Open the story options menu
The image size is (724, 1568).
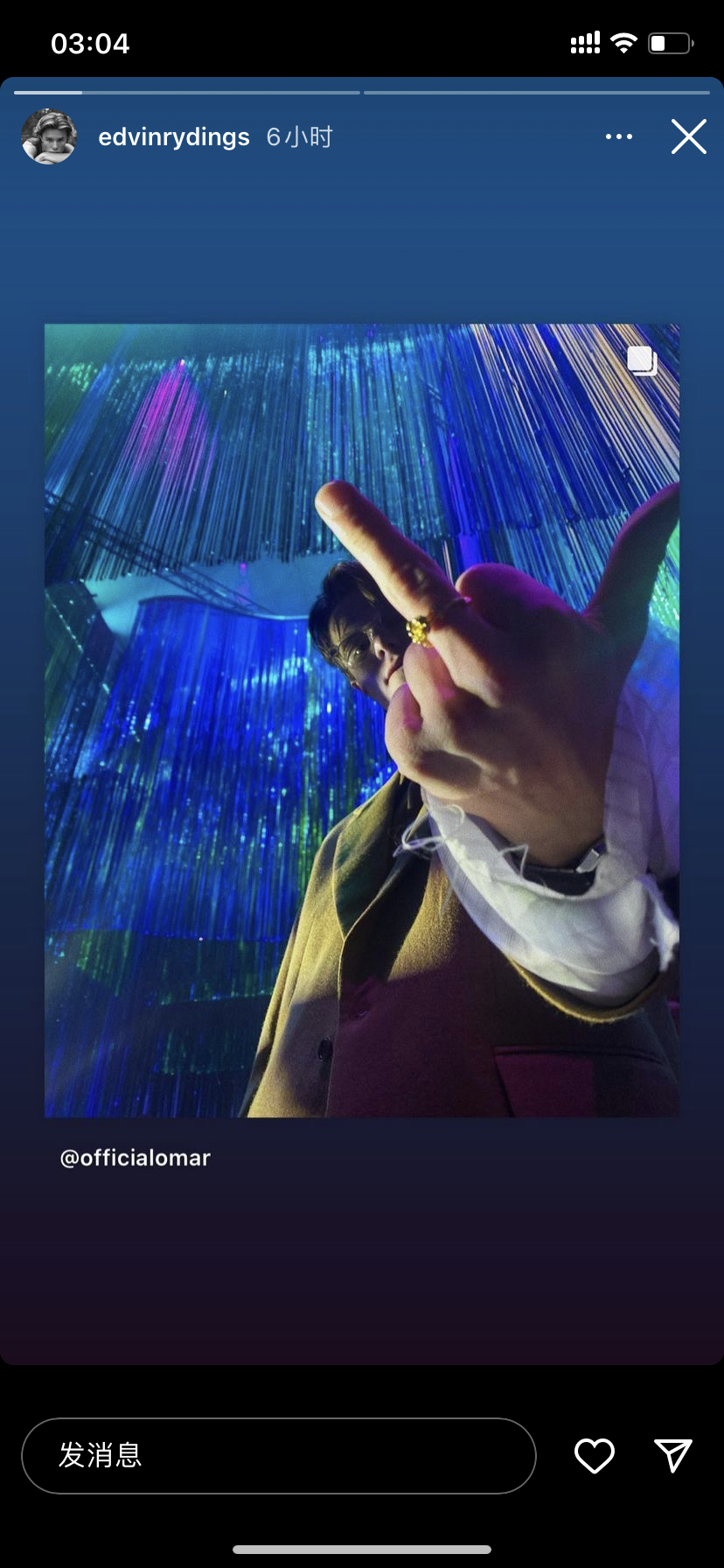coord(618,136)
